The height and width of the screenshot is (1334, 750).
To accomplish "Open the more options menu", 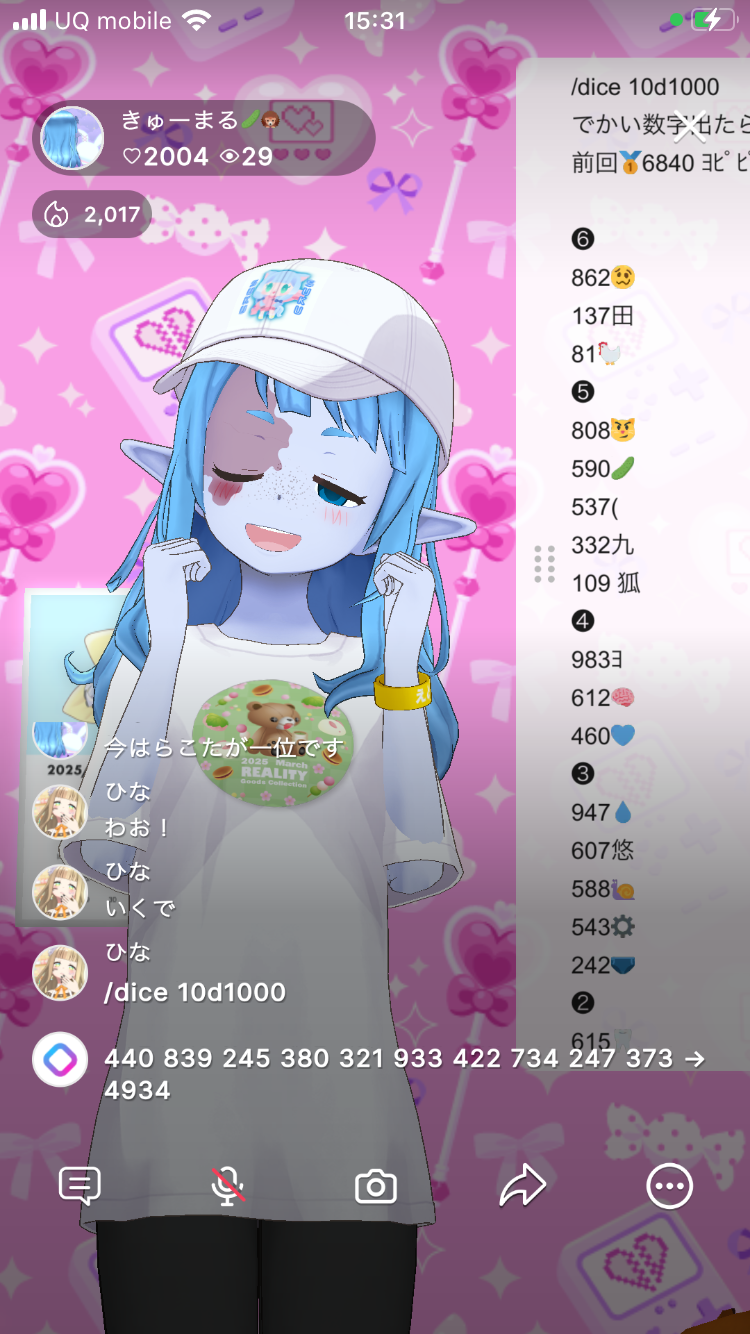I will 669,1186.
